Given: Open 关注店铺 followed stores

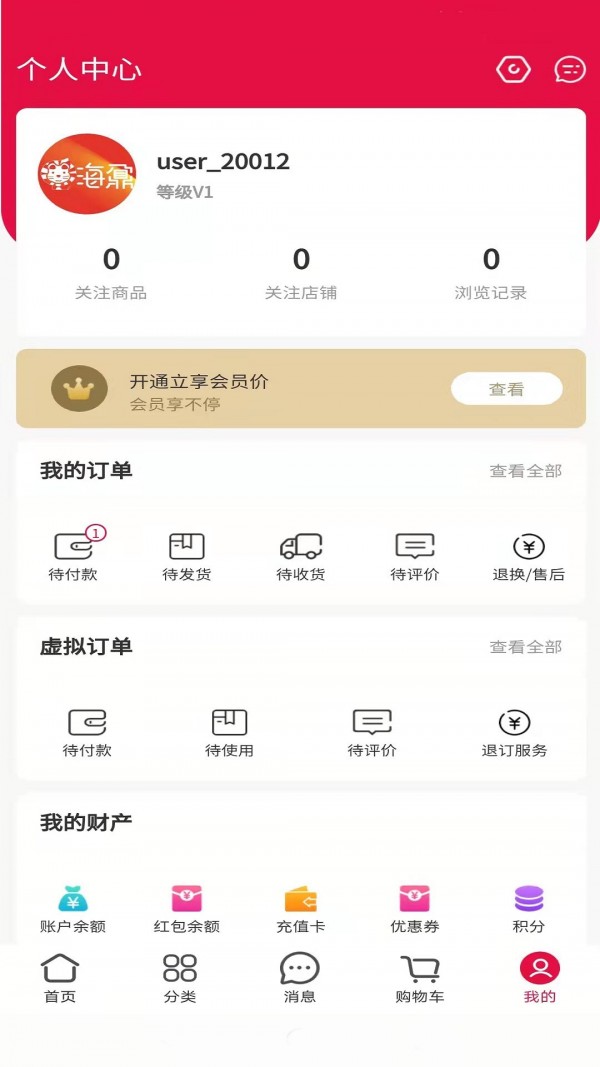Looking at the screenshot, I should [301, 273].
